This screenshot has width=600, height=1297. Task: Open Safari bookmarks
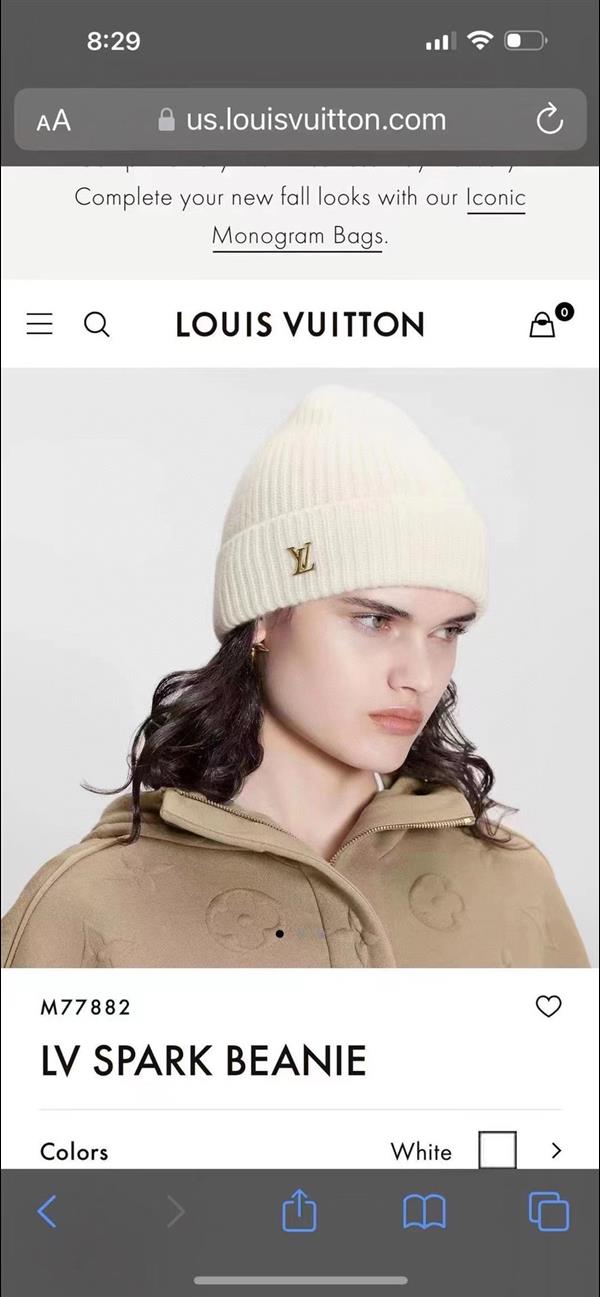(x=424, y=1212)
